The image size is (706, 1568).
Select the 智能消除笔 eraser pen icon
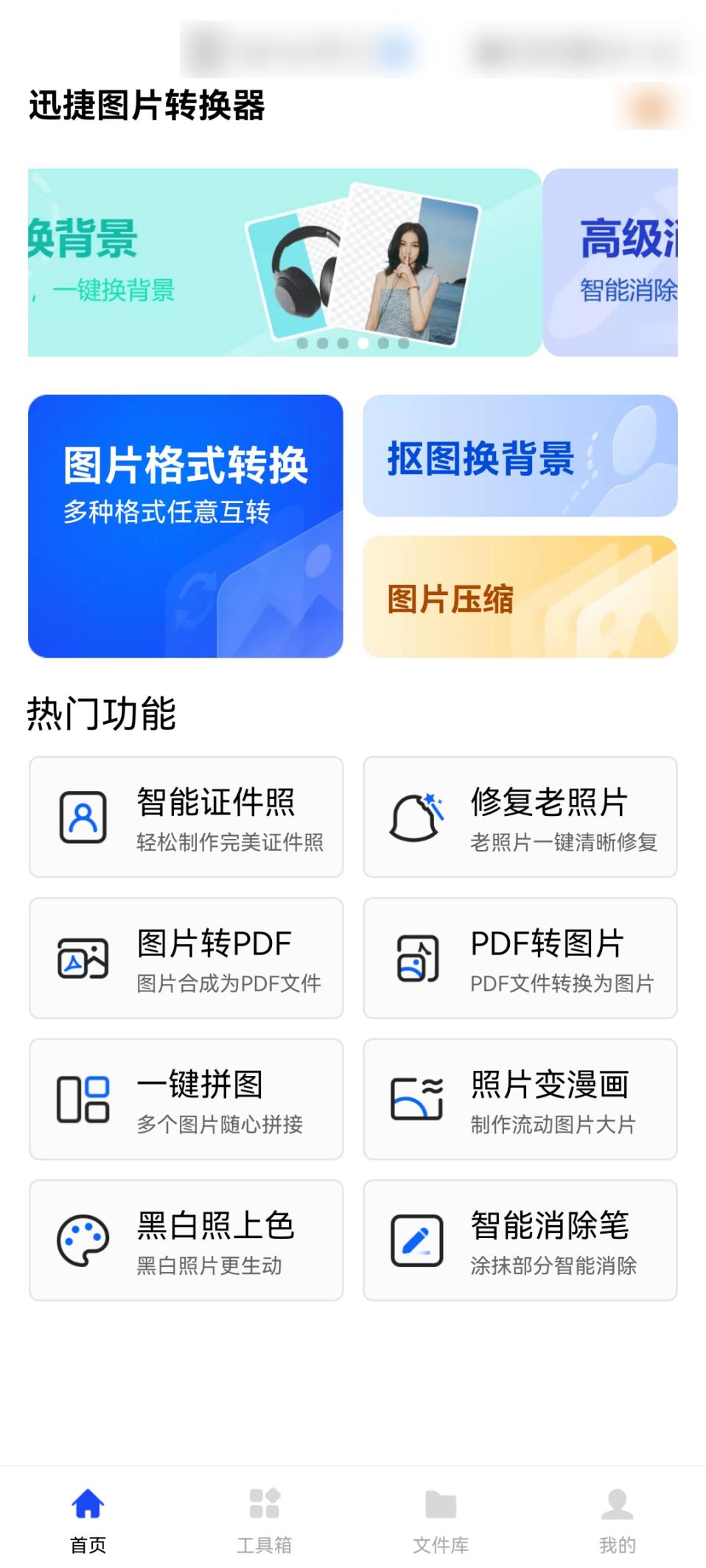(417, 1240)
